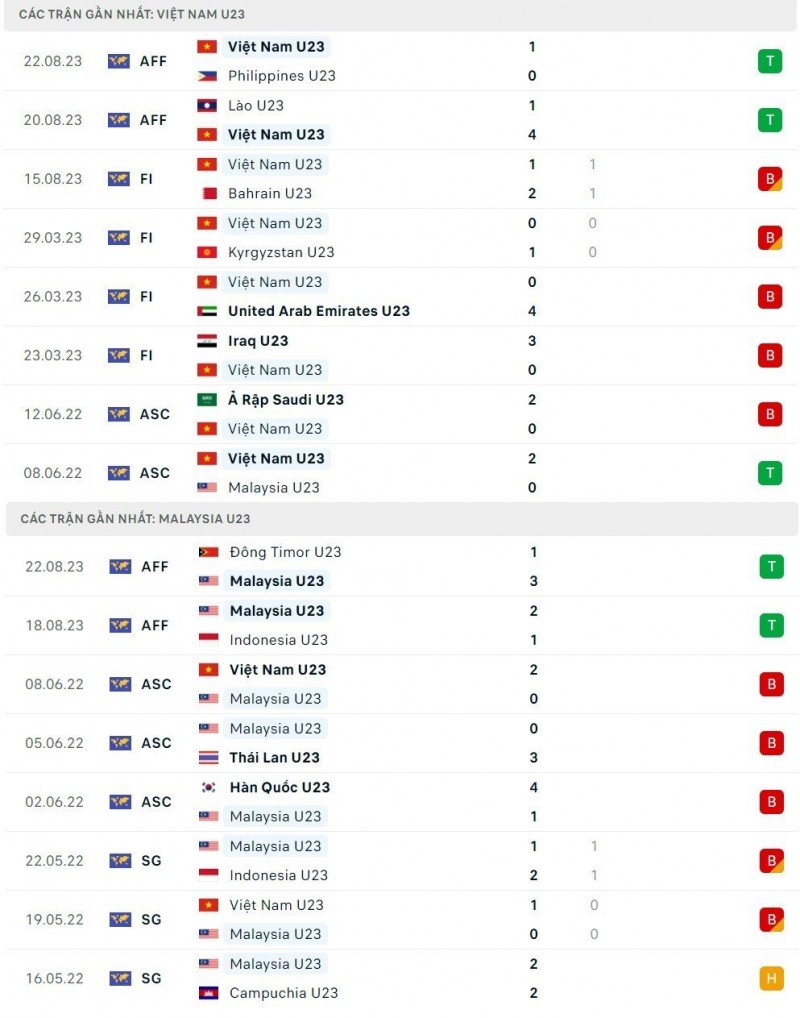View the Ả Rập Saudi U23 match details
This screenshot has height=1018, width=800.
[x=400, y=414]
